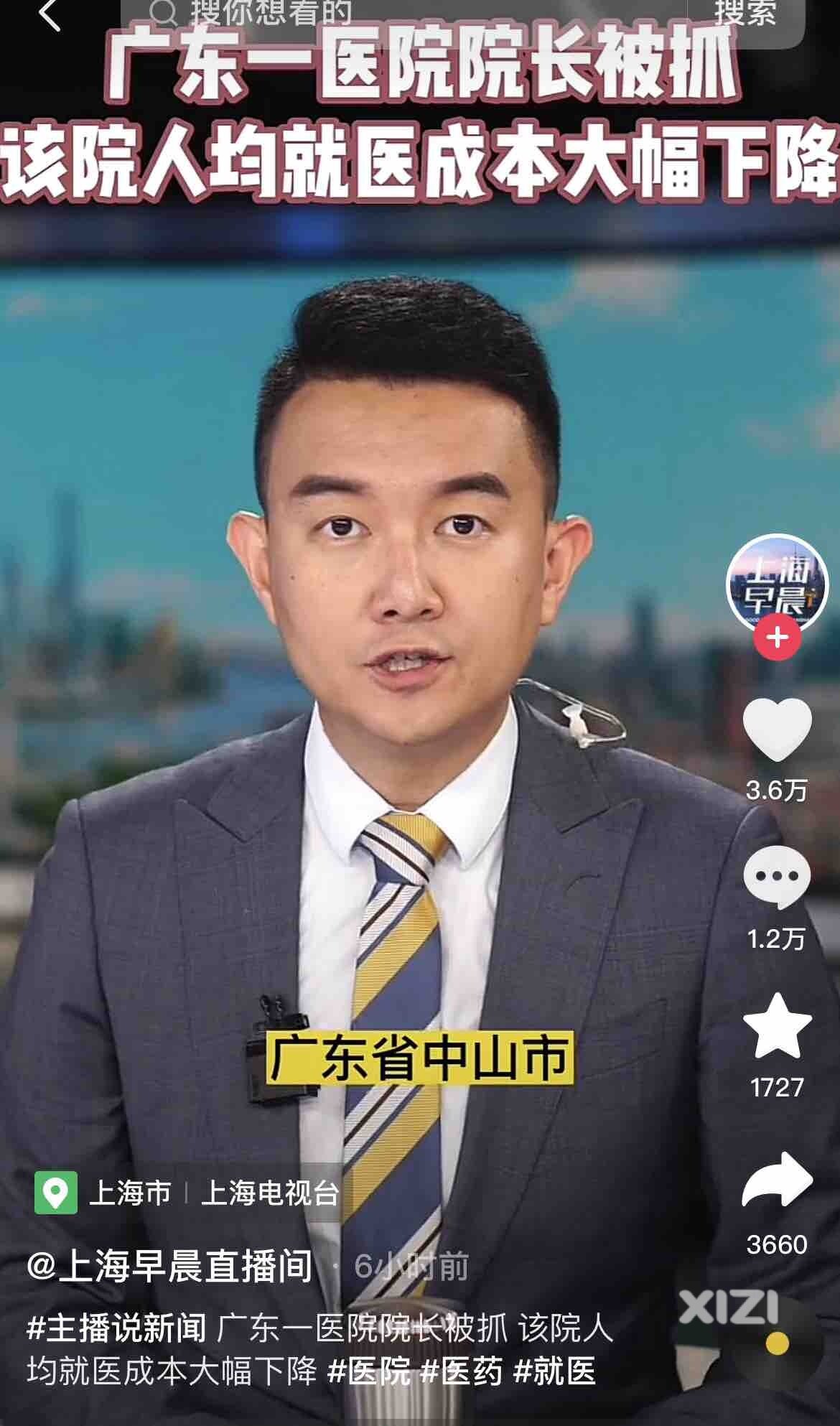
Task: Open the comments on this video
Action: click(x=777, y=877)
